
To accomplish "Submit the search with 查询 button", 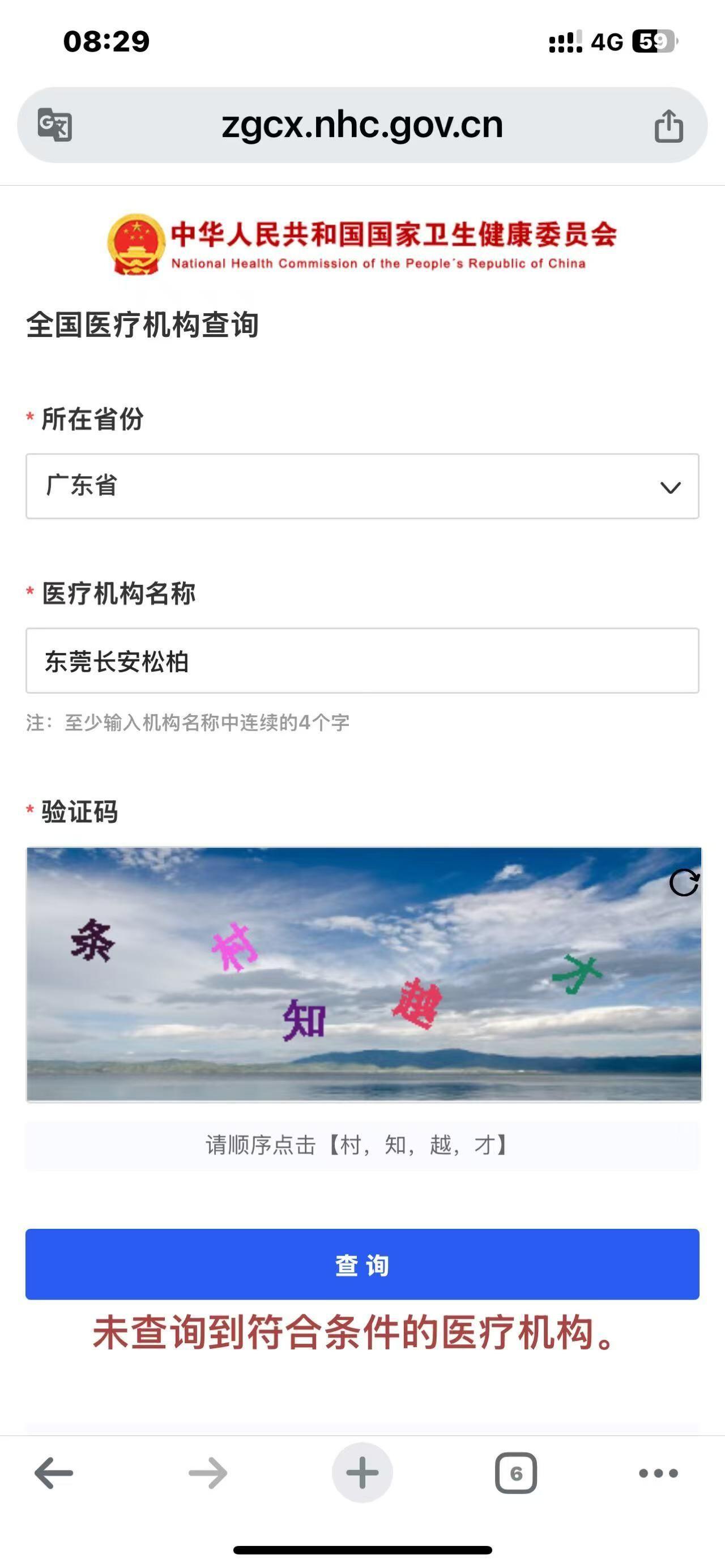I will [x=362, y=1264].
